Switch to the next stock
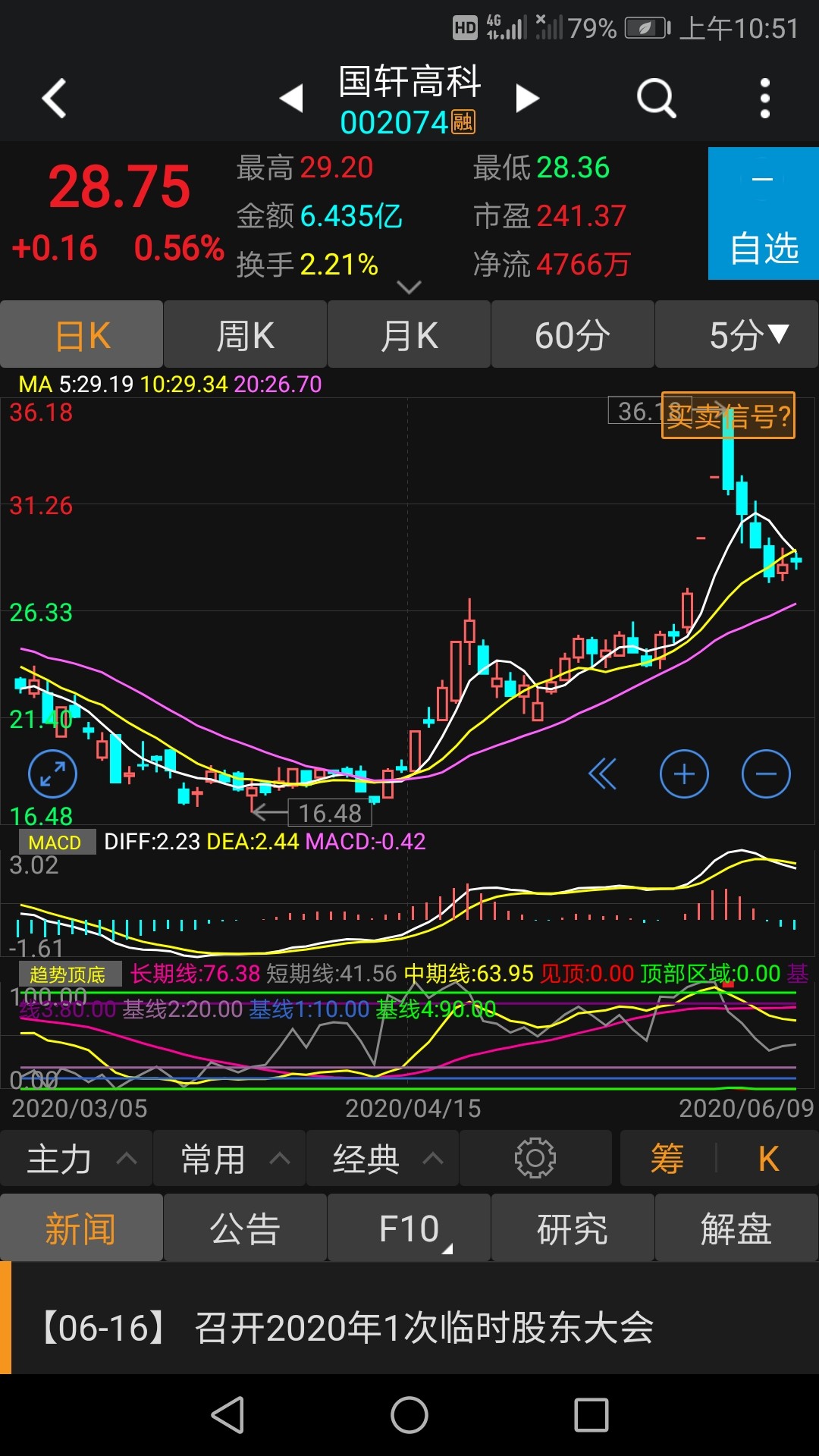Viewport: 819px width, 1456px height. pyautogui.click(x=527, y=98)
